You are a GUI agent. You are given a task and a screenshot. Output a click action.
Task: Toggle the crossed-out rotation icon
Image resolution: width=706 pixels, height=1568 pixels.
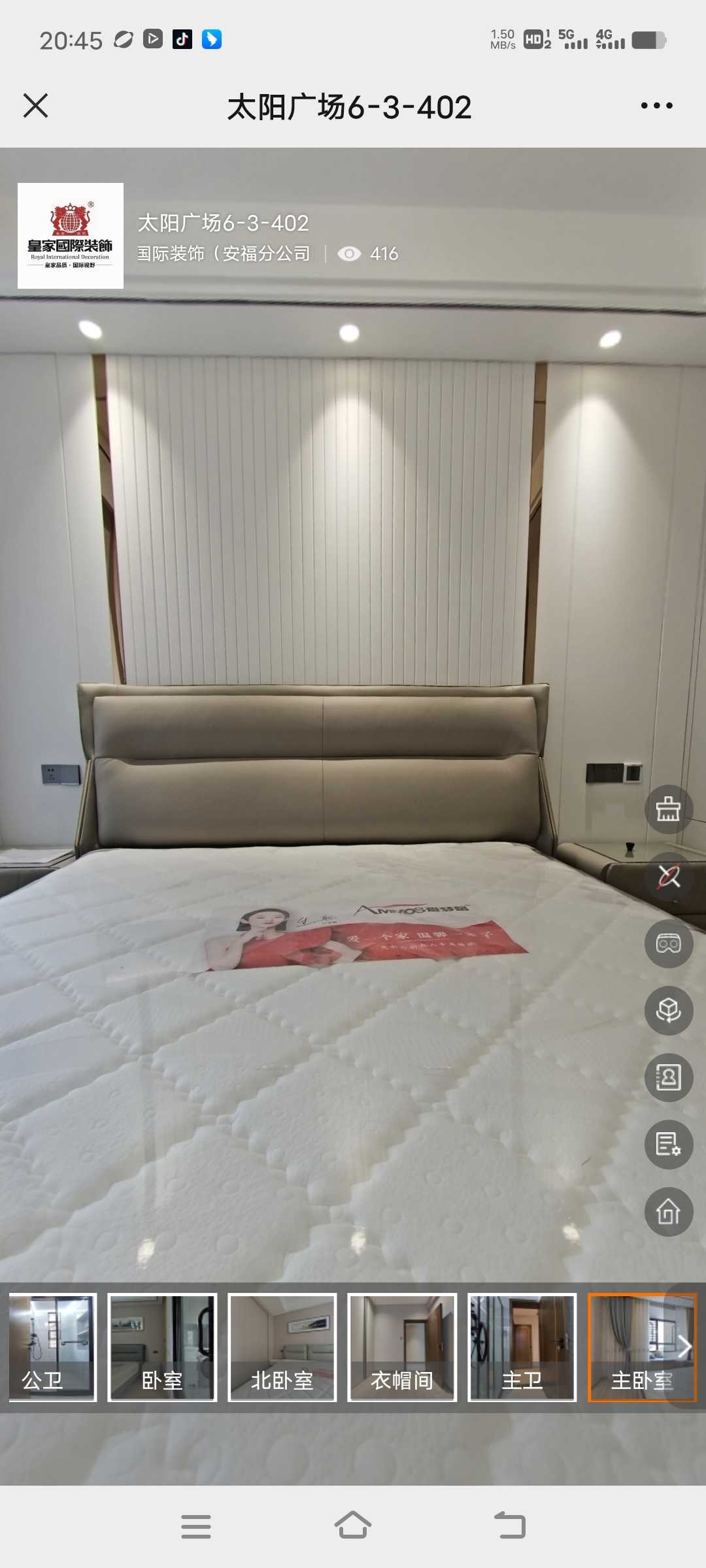pyautogui.click(x=668, y=877)
